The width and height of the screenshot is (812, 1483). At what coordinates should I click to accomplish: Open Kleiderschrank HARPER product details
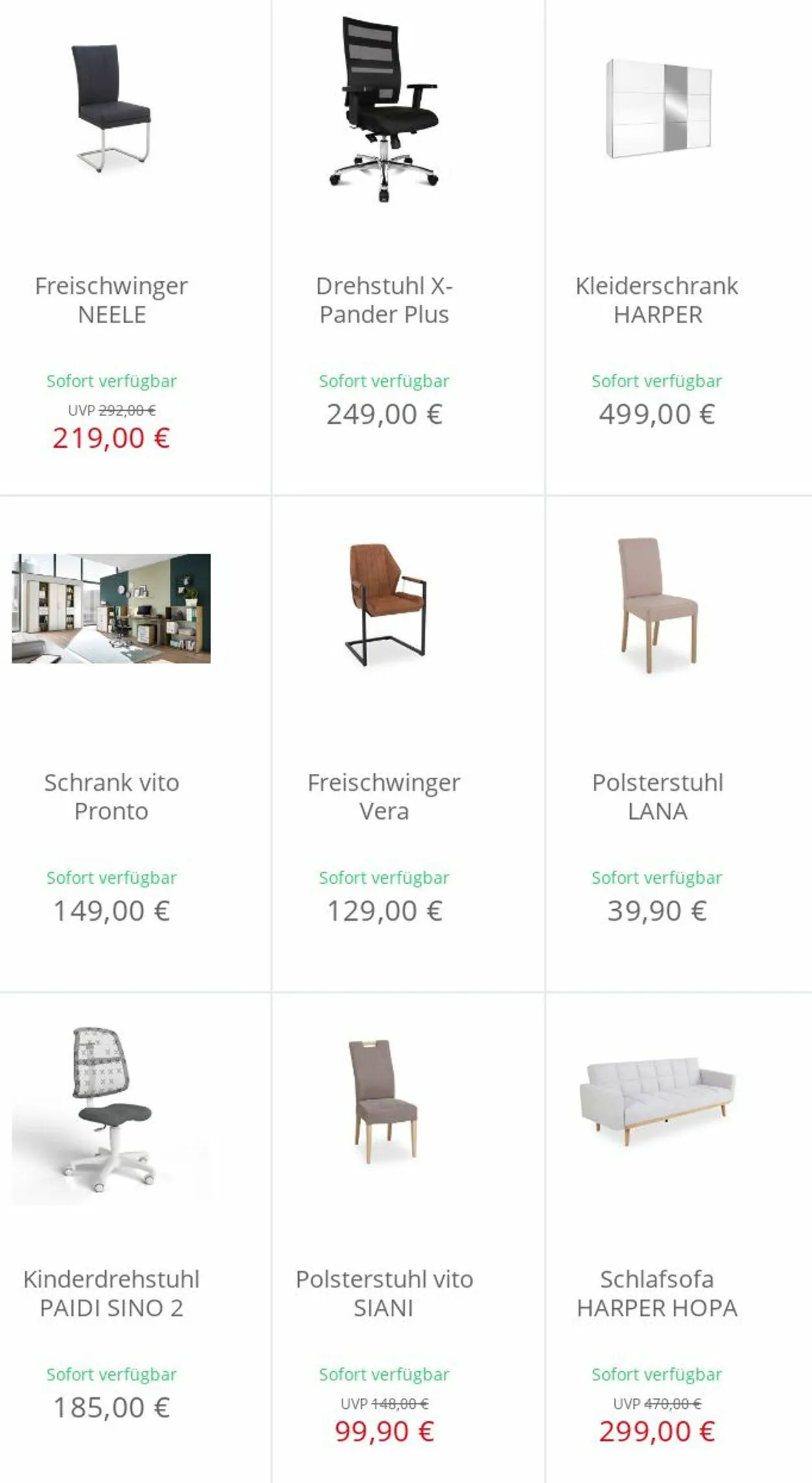coord(679,247)
